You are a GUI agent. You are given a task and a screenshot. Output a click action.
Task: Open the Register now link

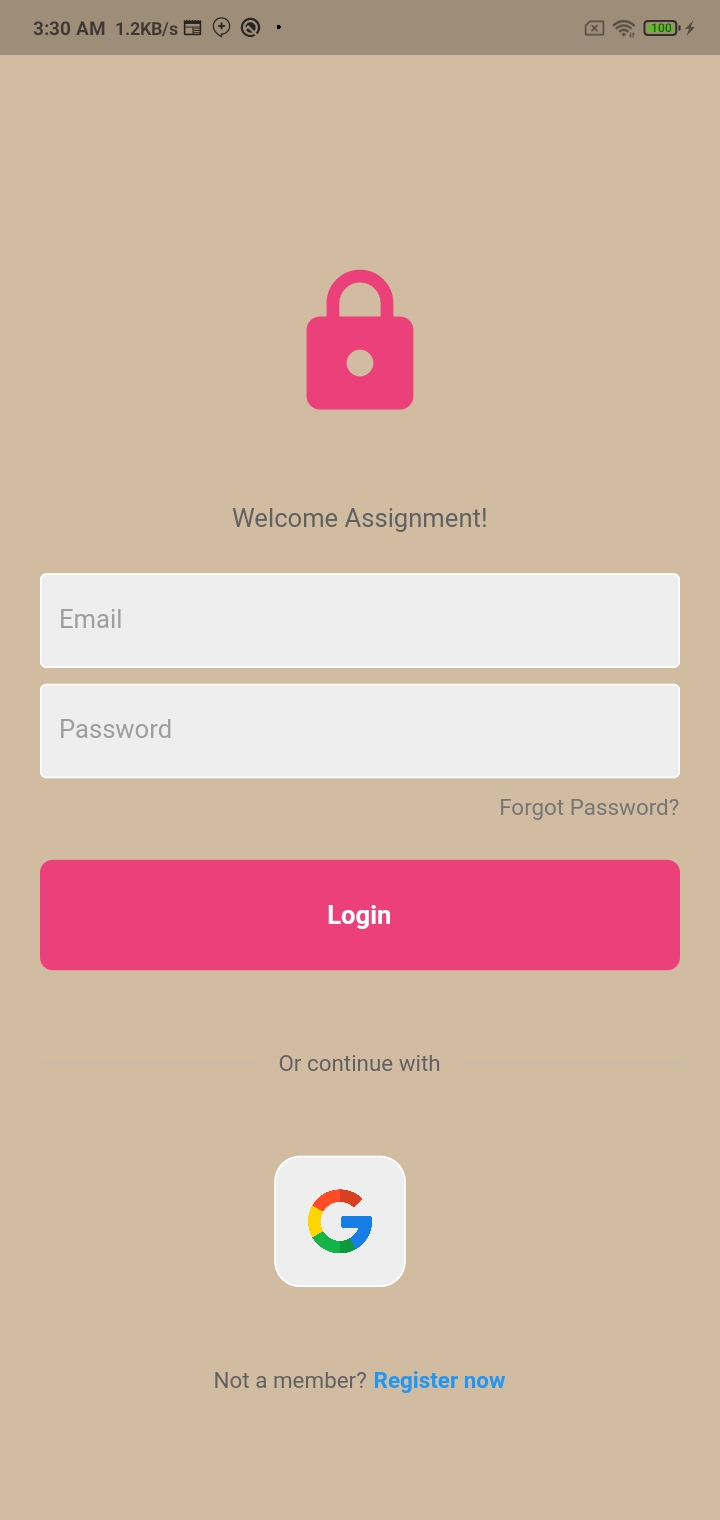(439, 1380)
